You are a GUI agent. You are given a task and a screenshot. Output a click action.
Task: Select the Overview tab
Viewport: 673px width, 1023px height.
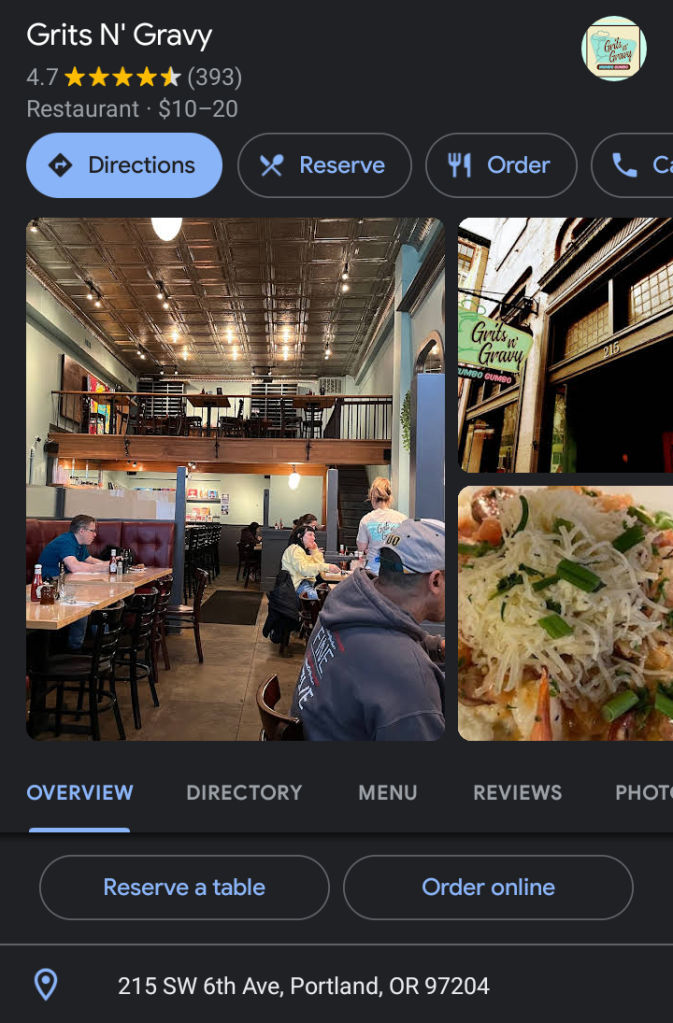click(80, 793)
